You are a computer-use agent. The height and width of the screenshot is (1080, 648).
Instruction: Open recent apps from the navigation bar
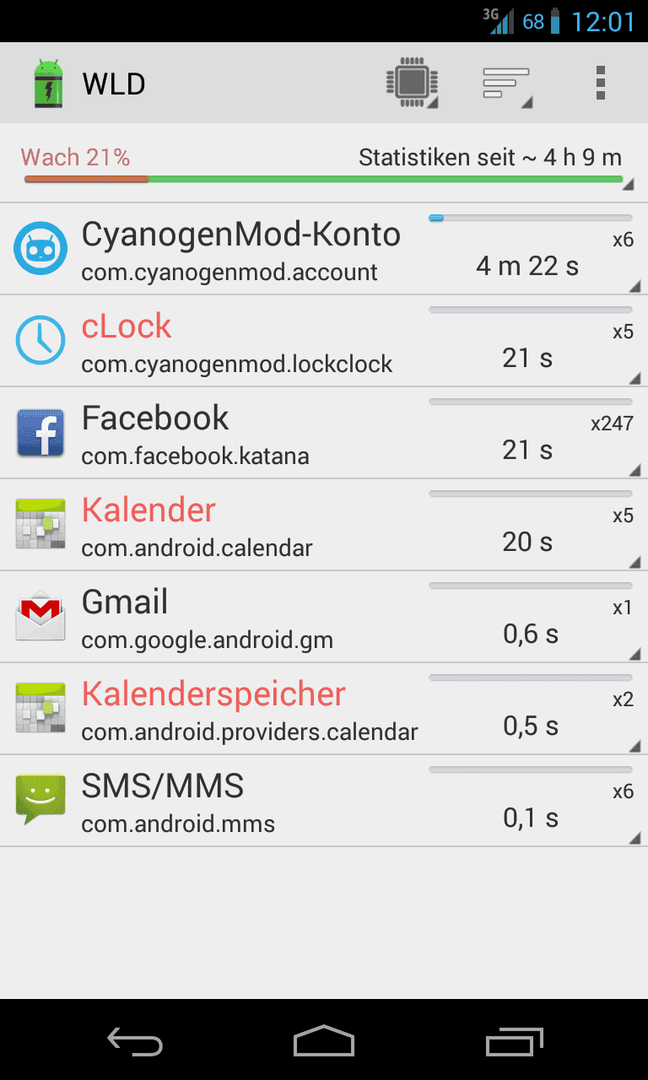point(514,1040)
